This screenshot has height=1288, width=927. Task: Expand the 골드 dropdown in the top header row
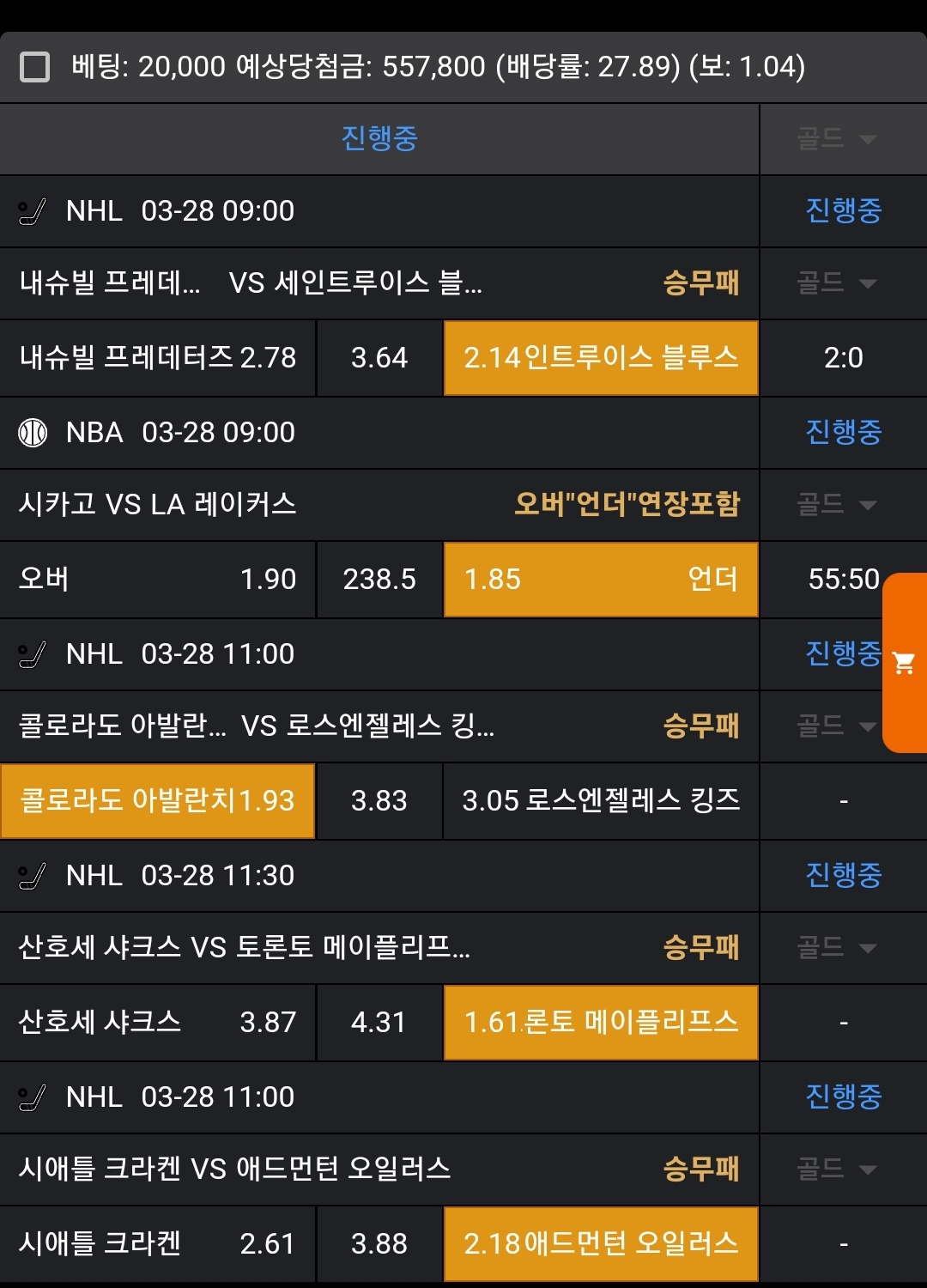click(x=837, y=138)
